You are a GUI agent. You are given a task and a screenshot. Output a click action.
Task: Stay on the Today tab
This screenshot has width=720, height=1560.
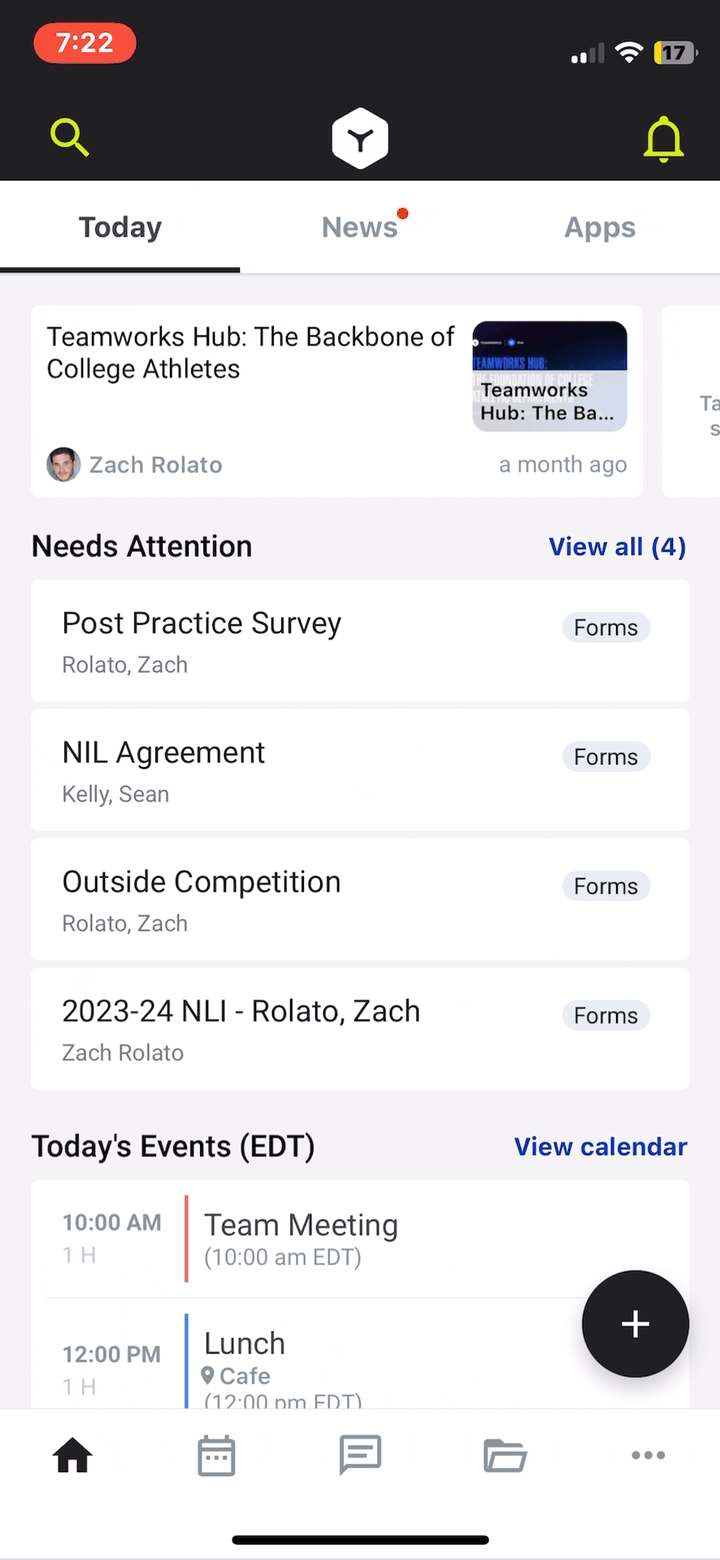[x=120, y=227]
